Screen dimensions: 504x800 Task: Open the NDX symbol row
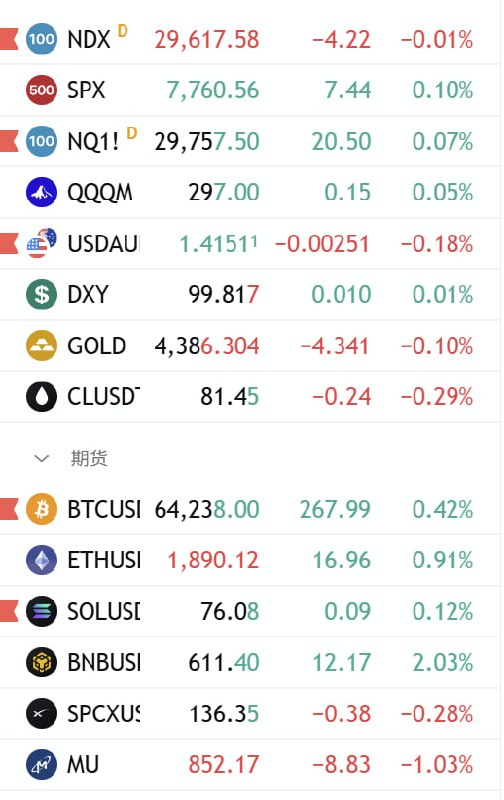pyautogui.click(x=250, y=39)
